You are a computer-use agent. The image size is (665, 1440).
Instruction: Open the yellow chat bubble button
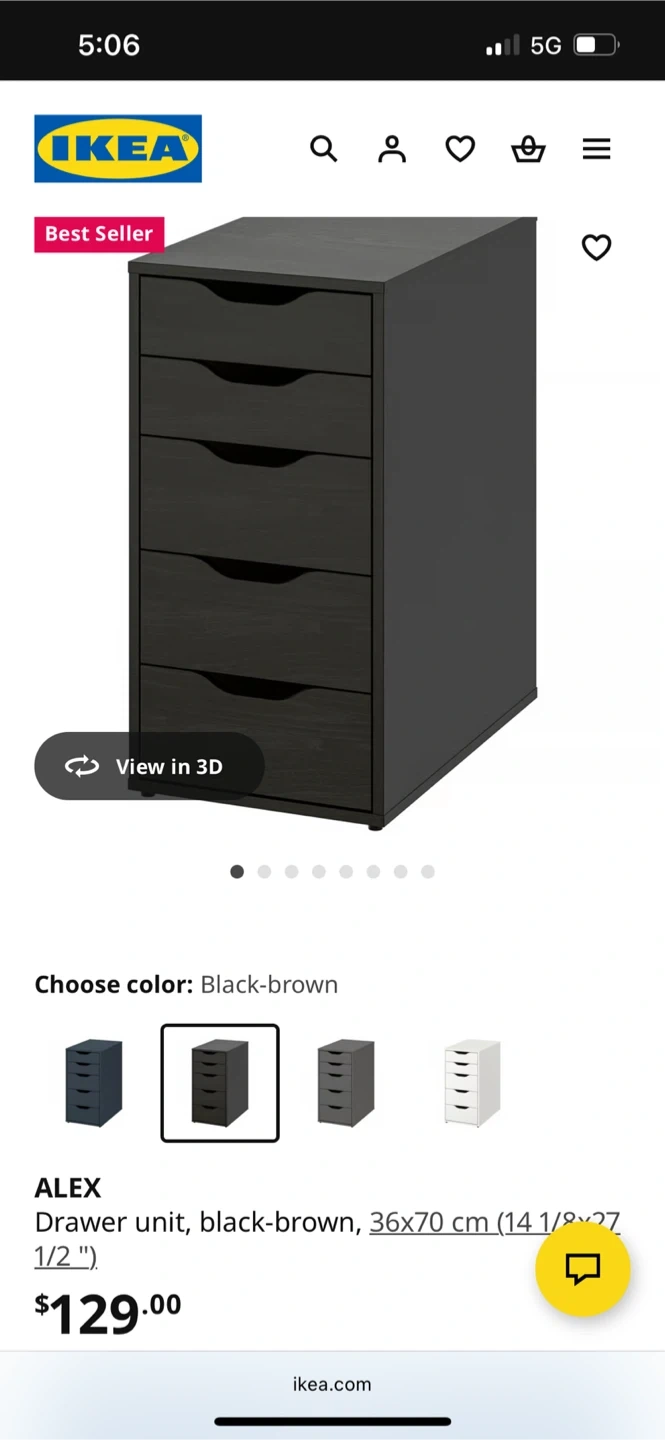pyautogui.click(x=583, y=1268)
